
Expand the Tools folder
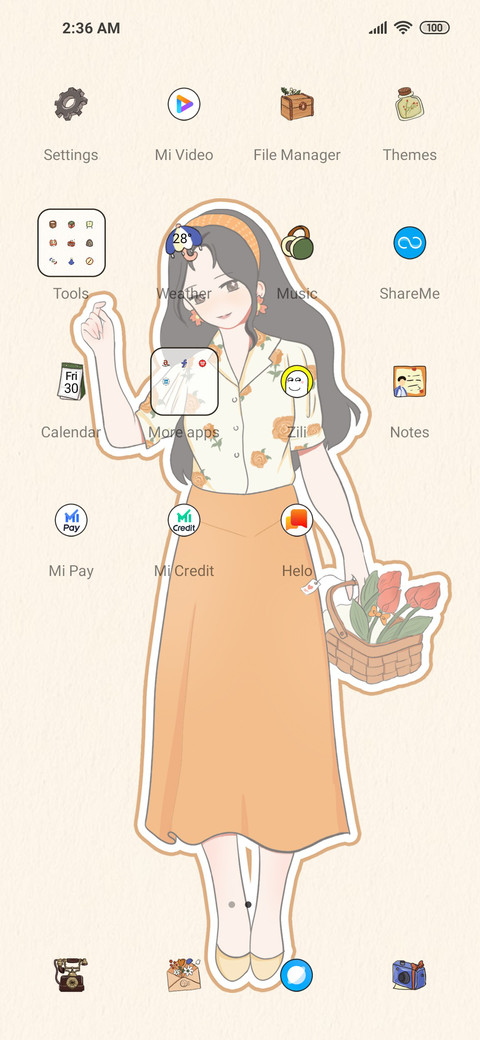pyautogui.click(x=71, y=243)
